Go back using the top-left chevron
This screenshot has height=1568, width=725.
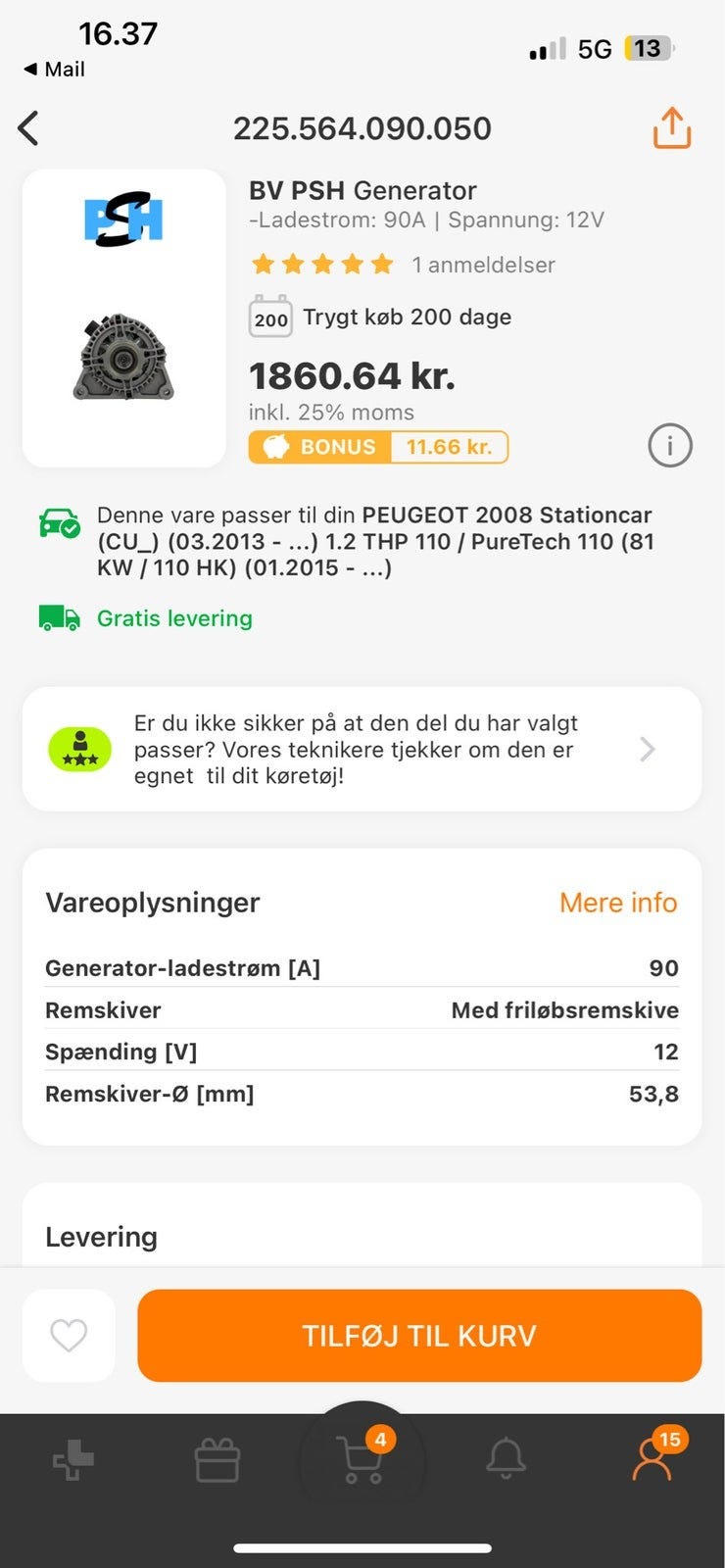click(28, 128)
